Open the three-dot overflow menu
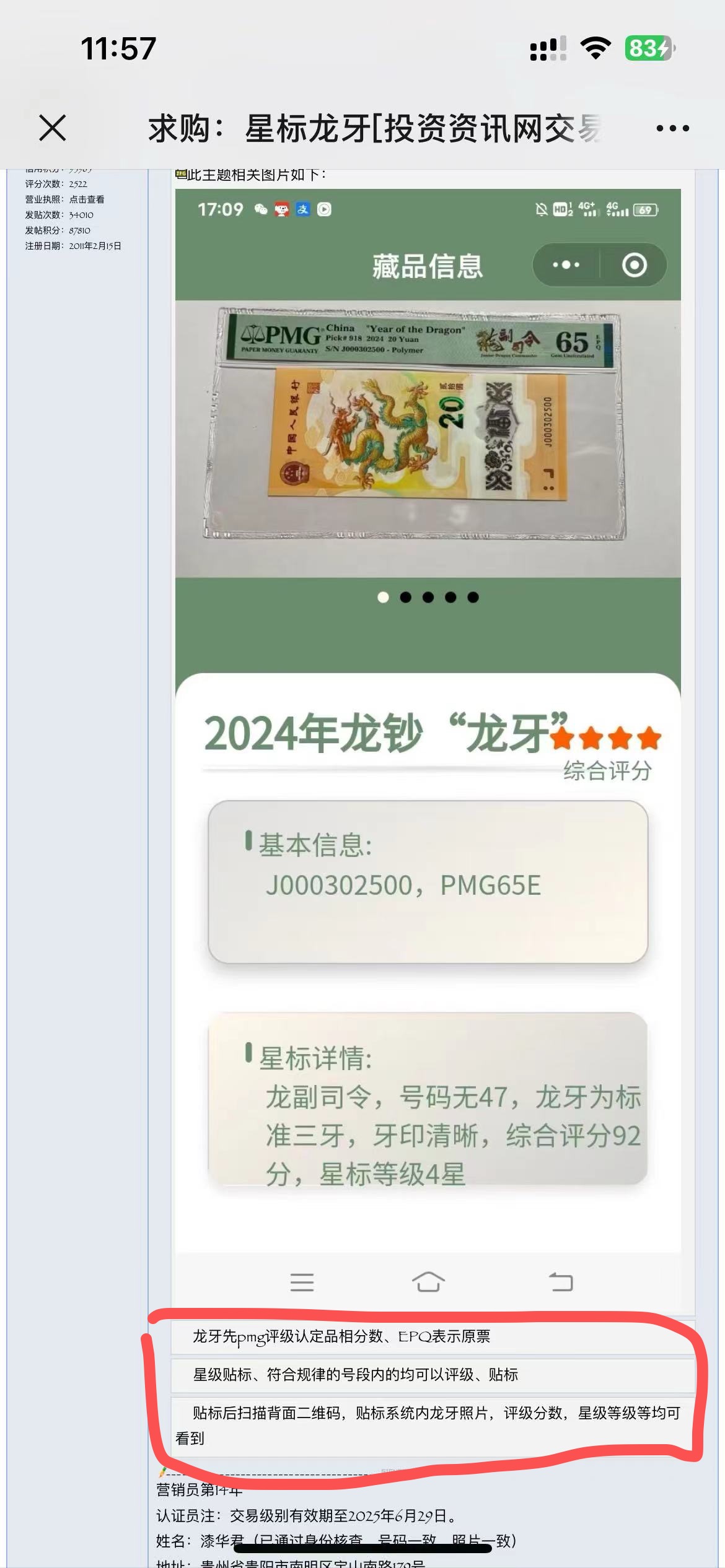The height and width of the screenshot is (1568, 725). click(672, 128)
